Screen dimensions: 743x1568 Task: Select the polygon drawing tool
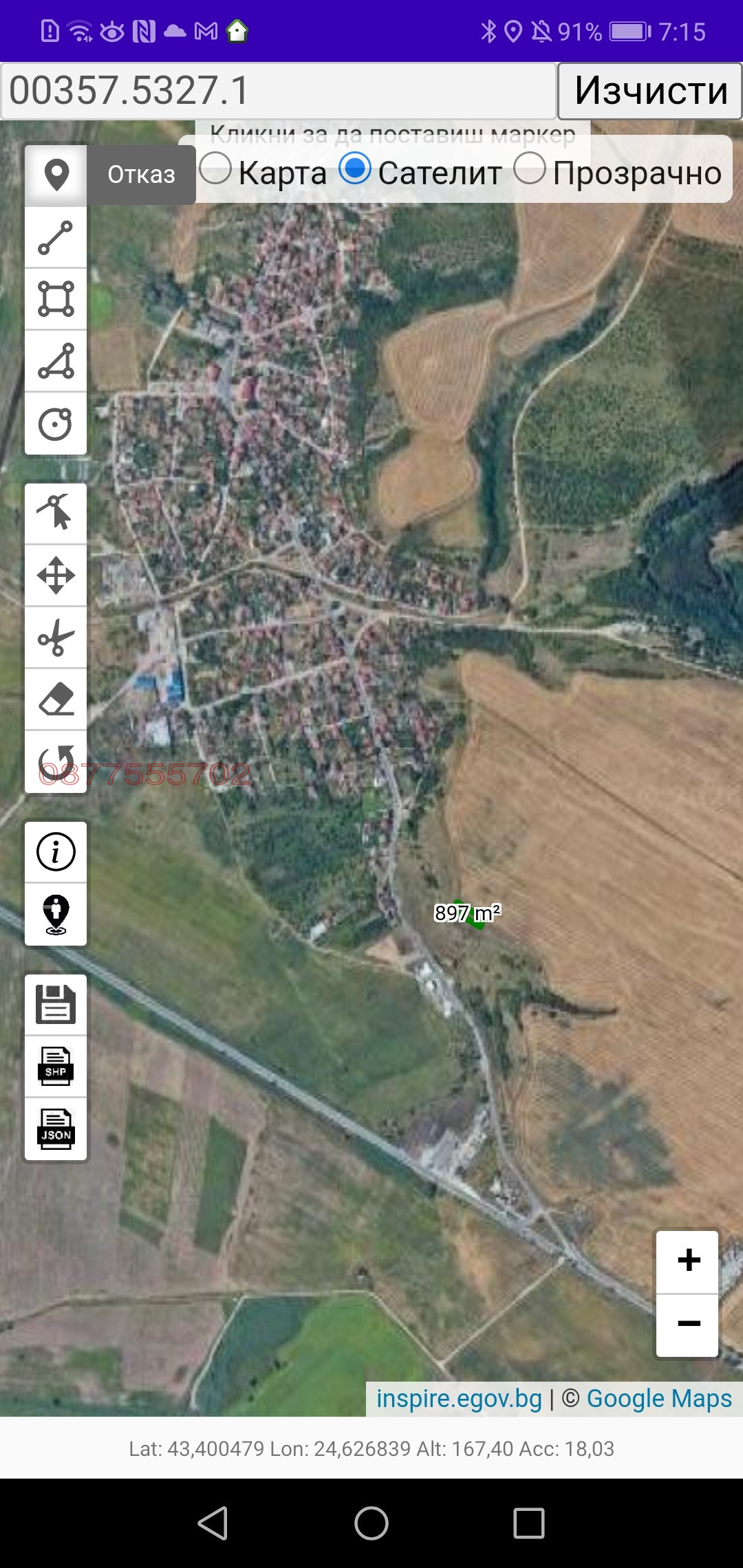56,361
